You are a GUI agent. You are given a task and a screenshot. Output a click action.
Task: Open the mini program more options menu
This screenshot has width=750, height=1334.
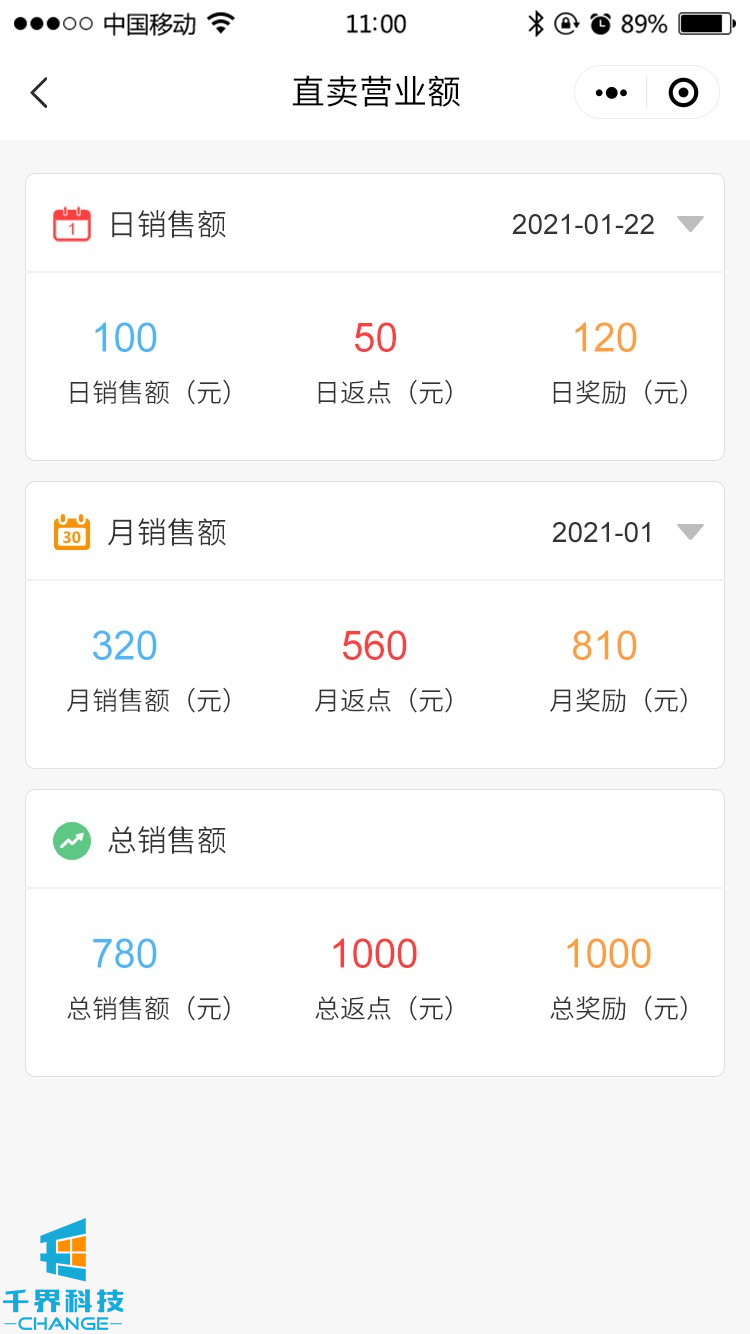[611, 93]
